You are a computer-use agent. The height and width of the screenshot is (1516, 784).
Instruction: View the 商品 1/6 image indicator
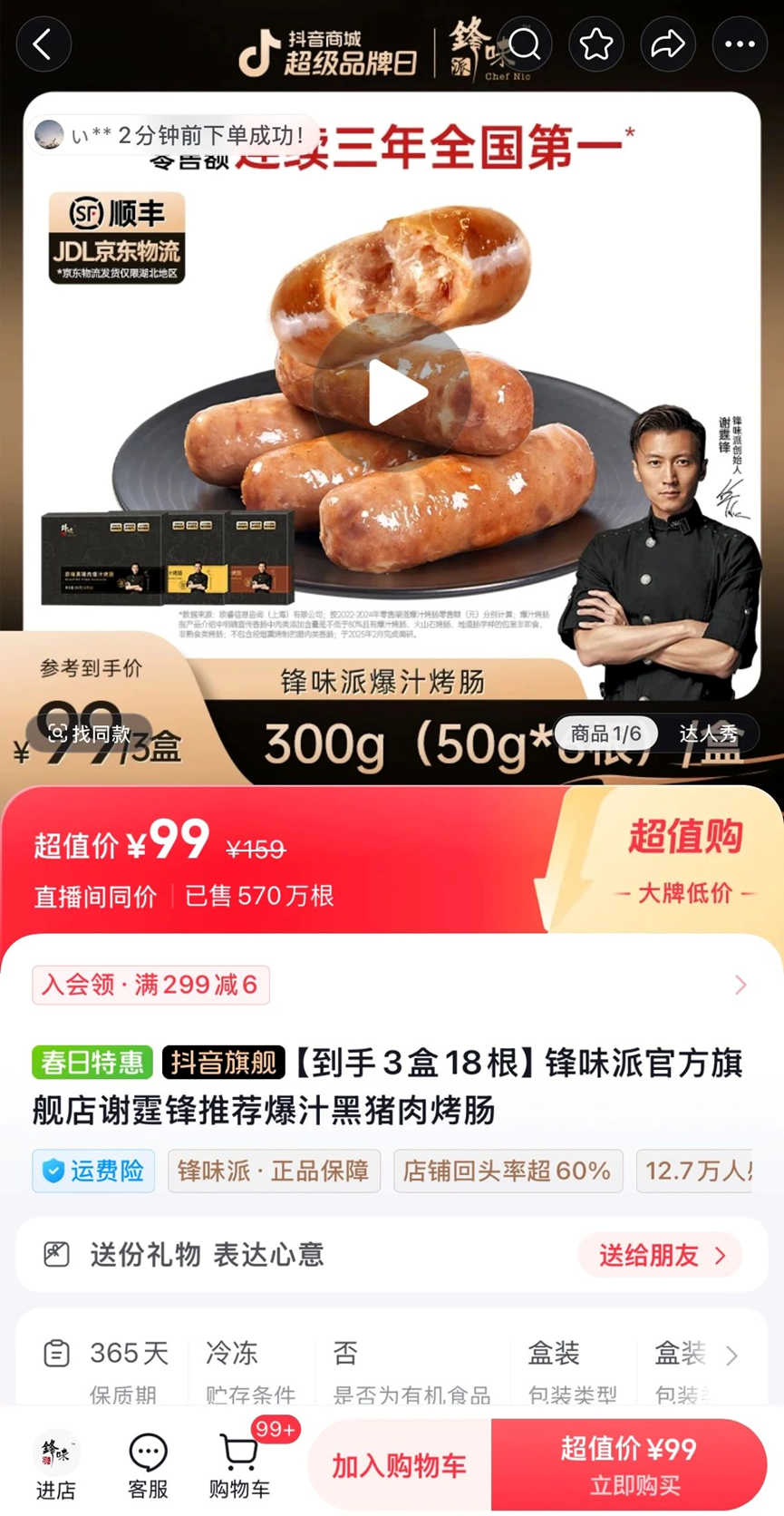605,734
